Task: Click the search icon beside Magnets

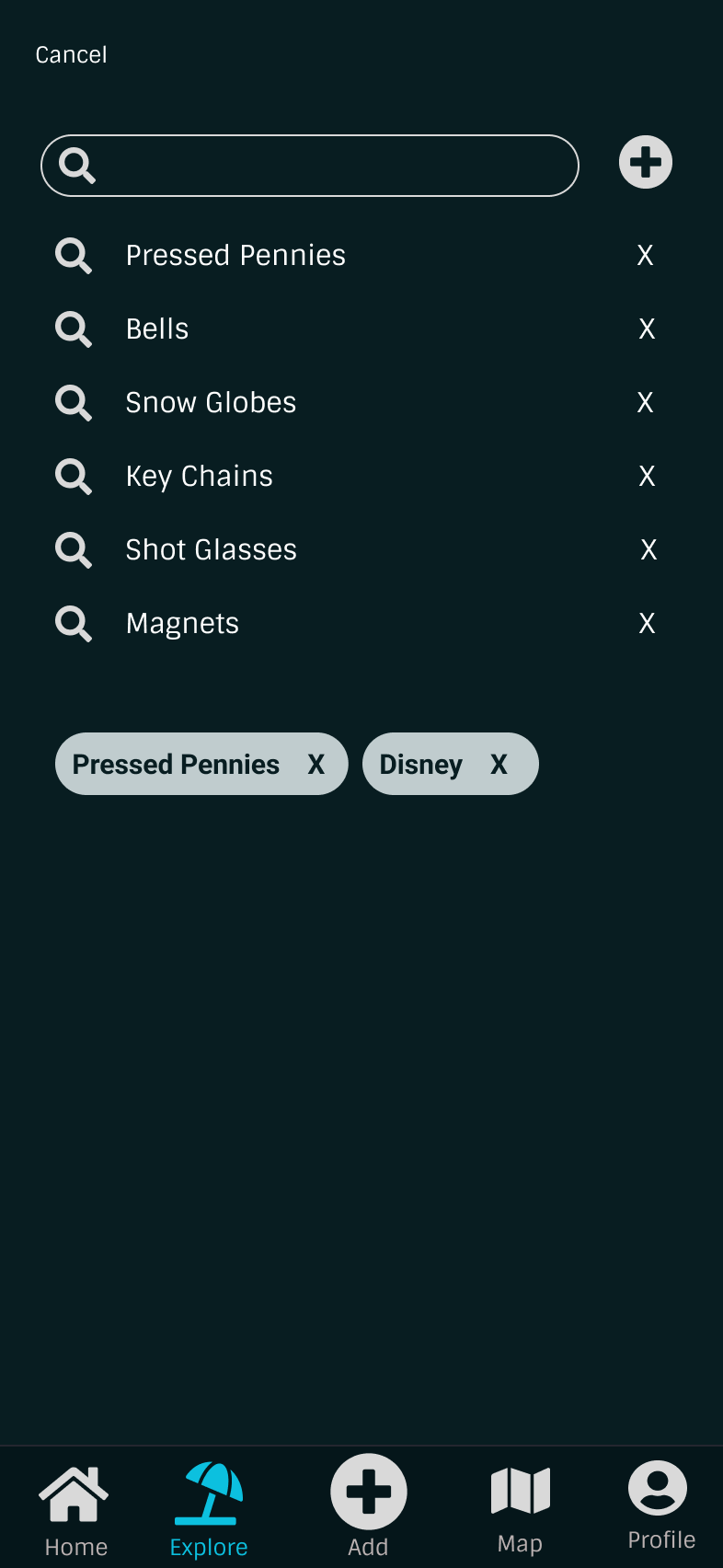Action: pos(73,623)
